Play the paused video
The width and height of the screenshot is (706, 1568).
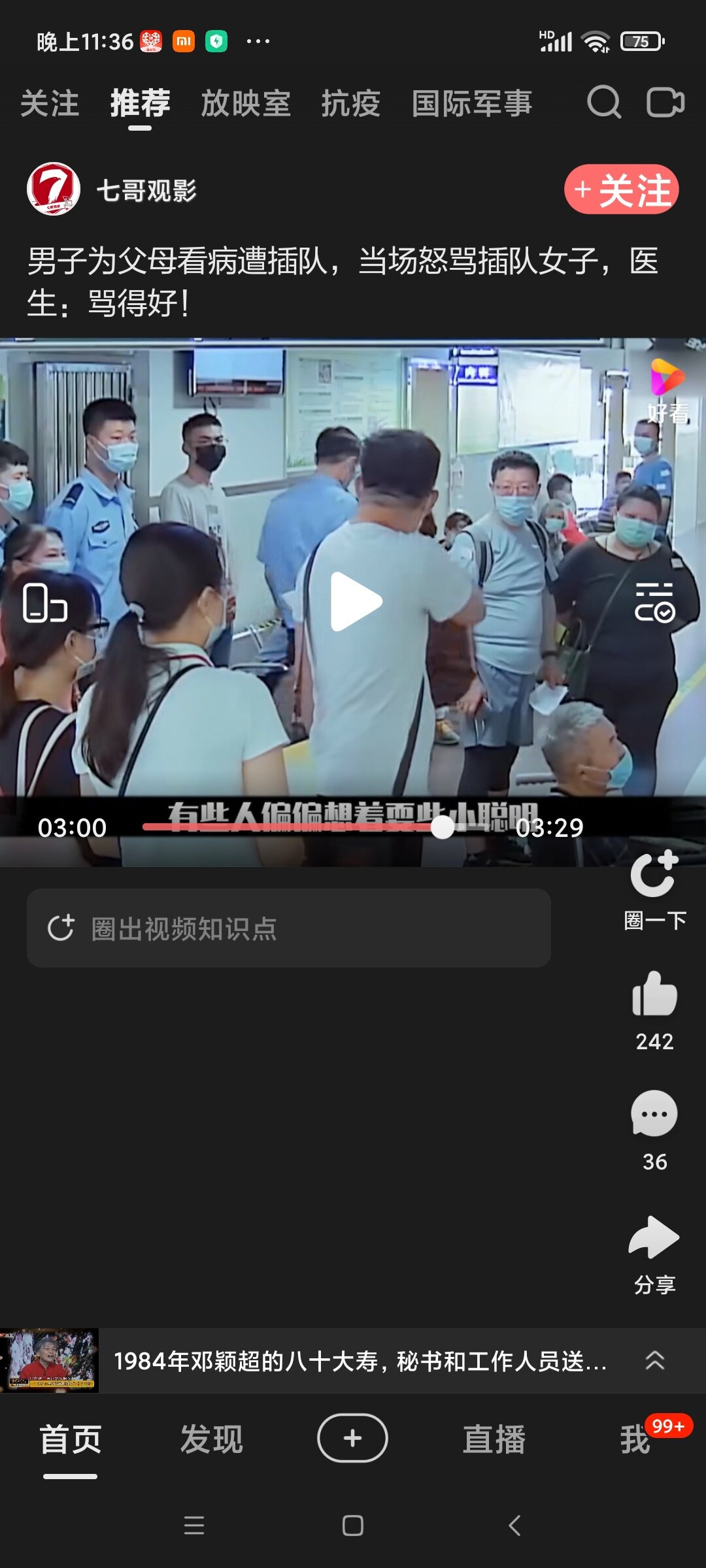(354, 602)
